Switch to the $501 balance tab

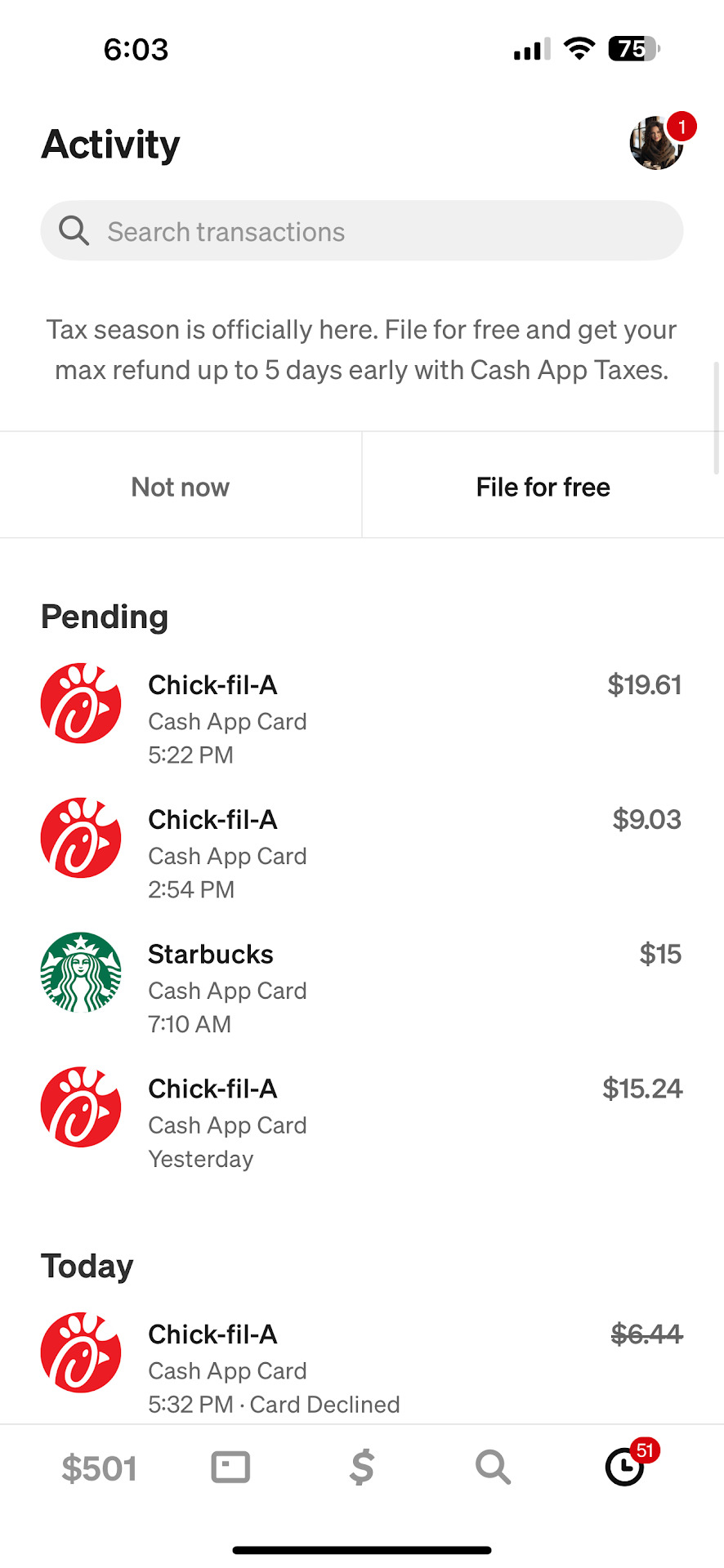pyautogui.click(x=99, y=1468)
